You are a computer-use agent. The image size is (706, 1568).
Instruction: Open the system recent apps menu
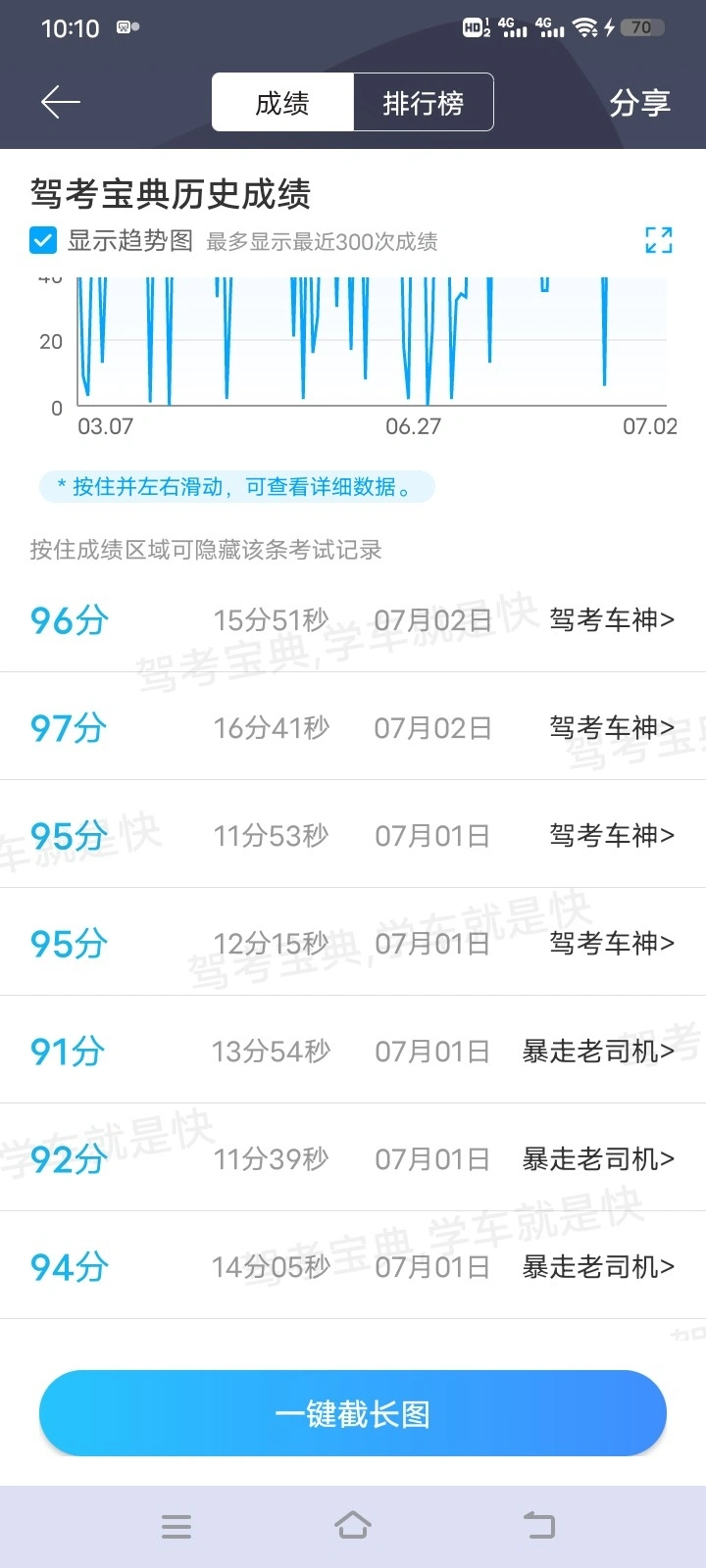(176, 1526)
